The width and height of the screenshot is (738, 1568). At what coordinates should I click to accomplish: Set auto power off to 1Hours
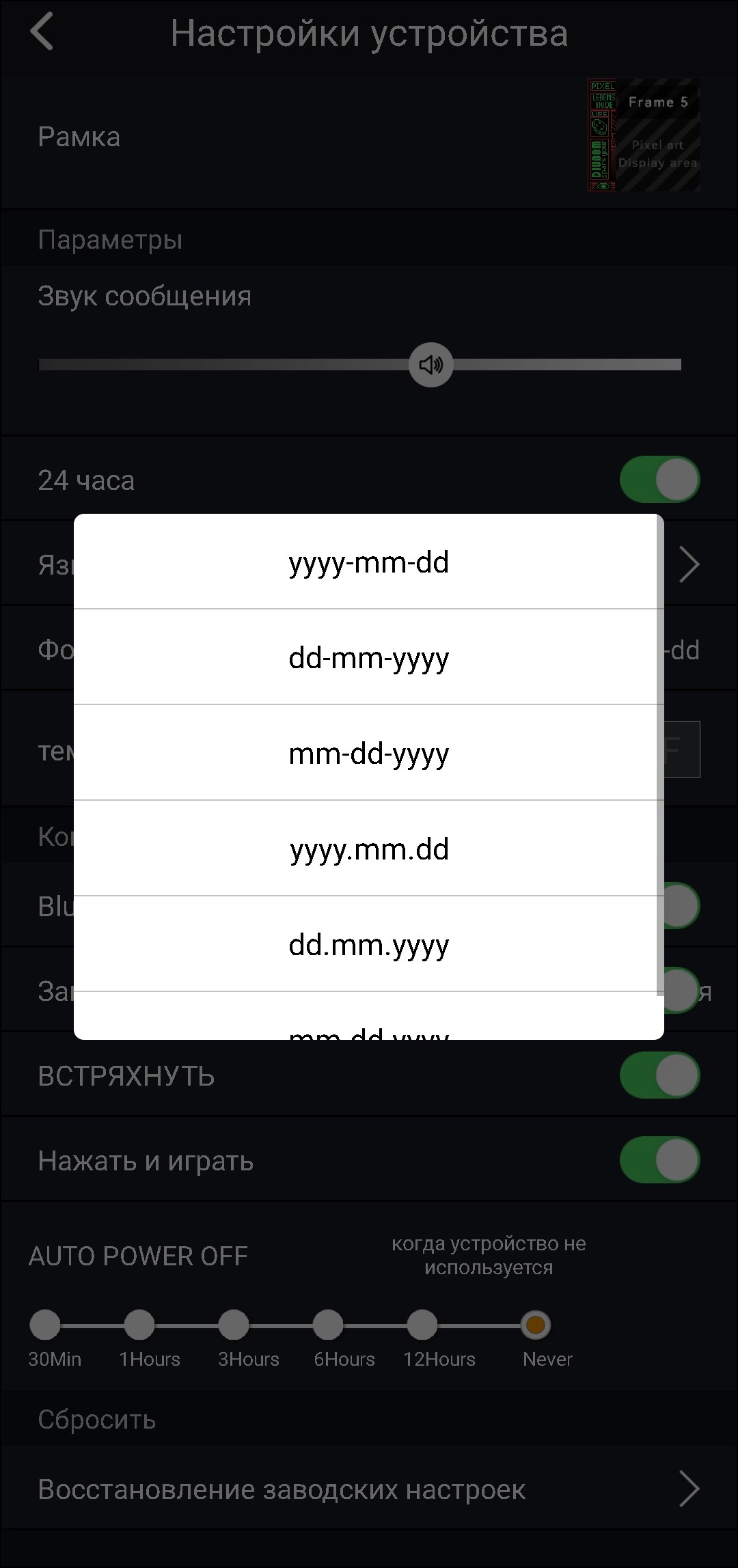point(139,1325)
